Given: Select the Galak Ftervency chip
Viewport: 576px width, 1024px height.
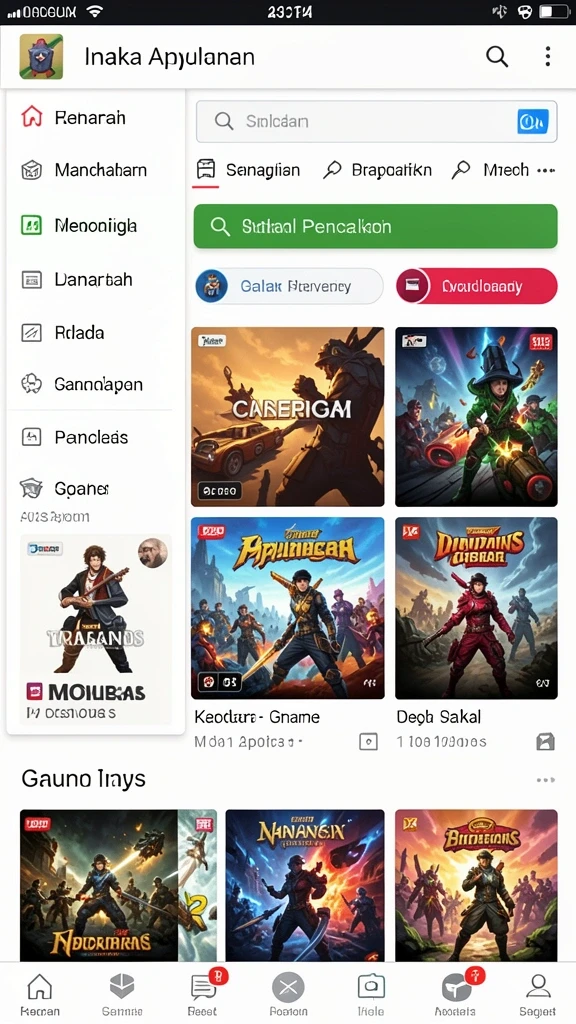Looking at the screenshot, I should point(289,286).
